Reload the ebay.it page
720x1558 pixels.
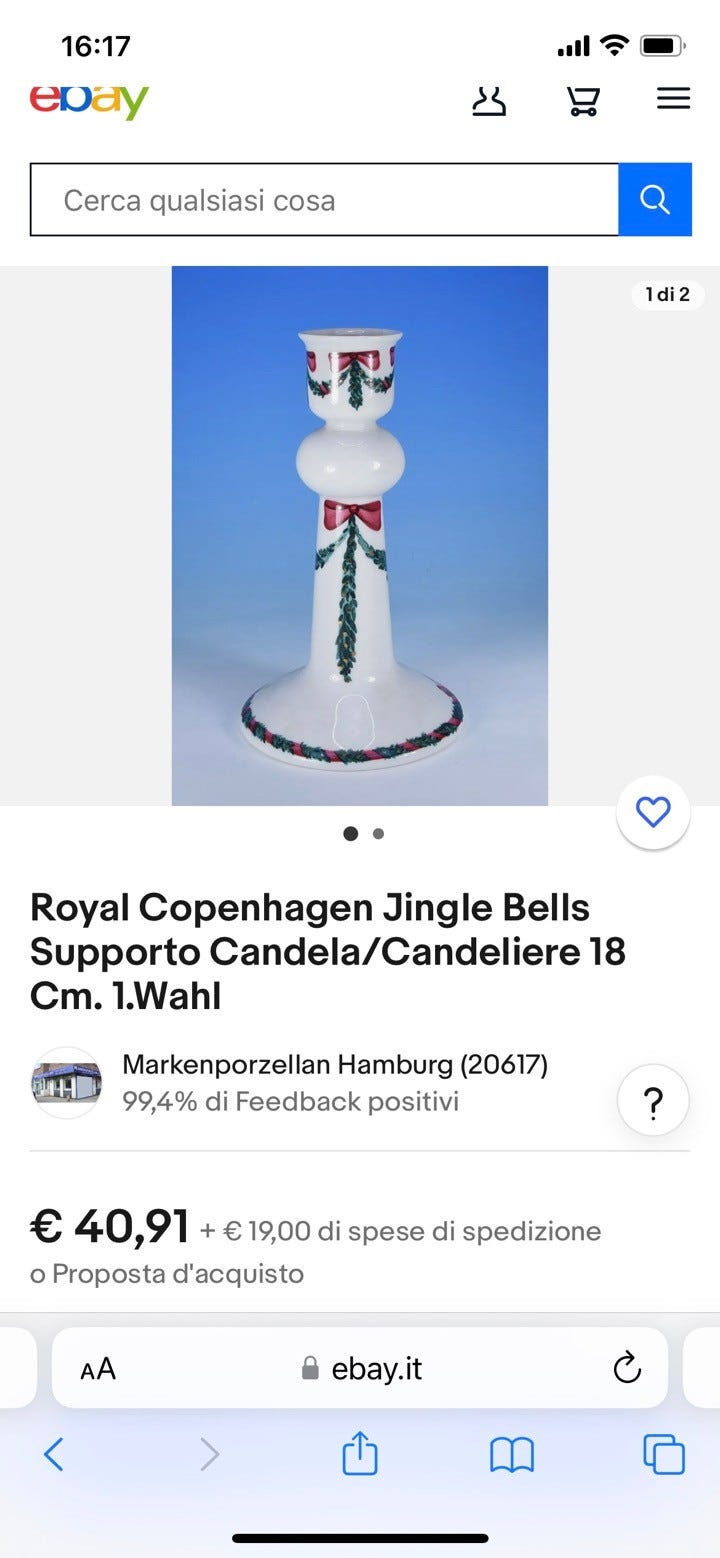point(627,1368)
